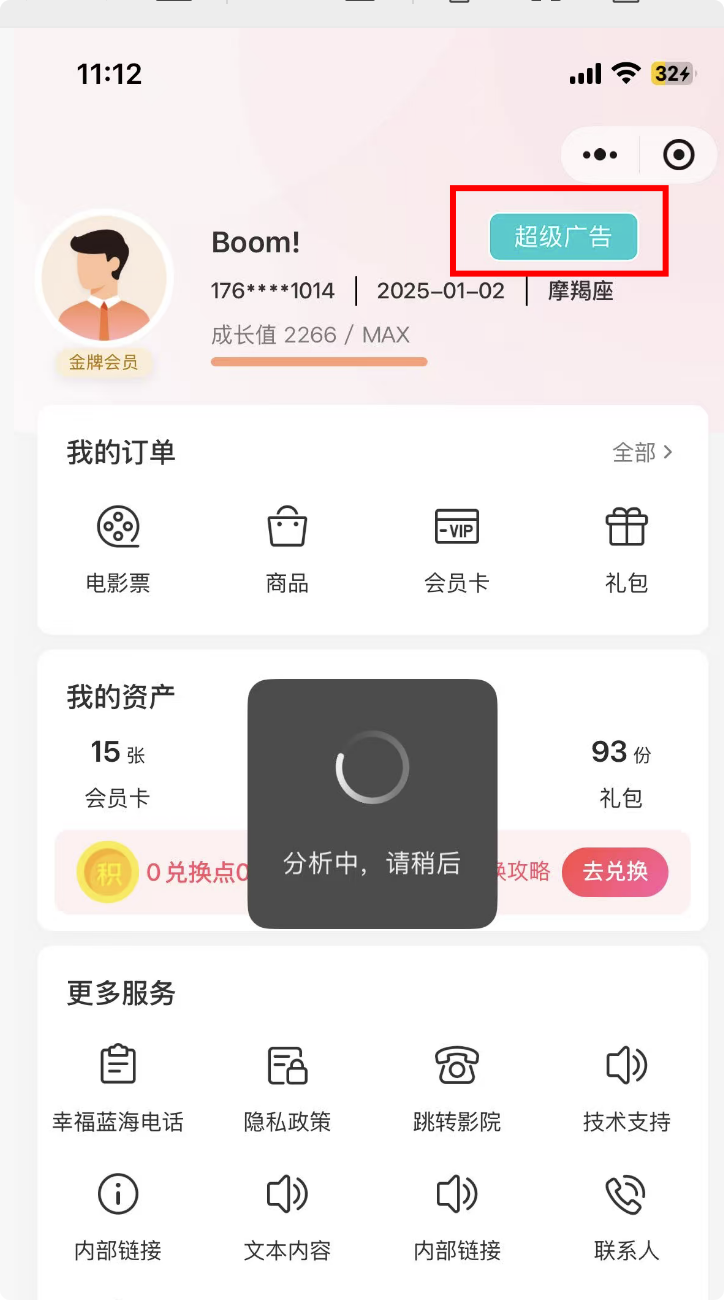Image resolution: width=724 pixels, height=1300 pixels.
Task: Close the mini program via circle icon
Action: click(679, 155)
